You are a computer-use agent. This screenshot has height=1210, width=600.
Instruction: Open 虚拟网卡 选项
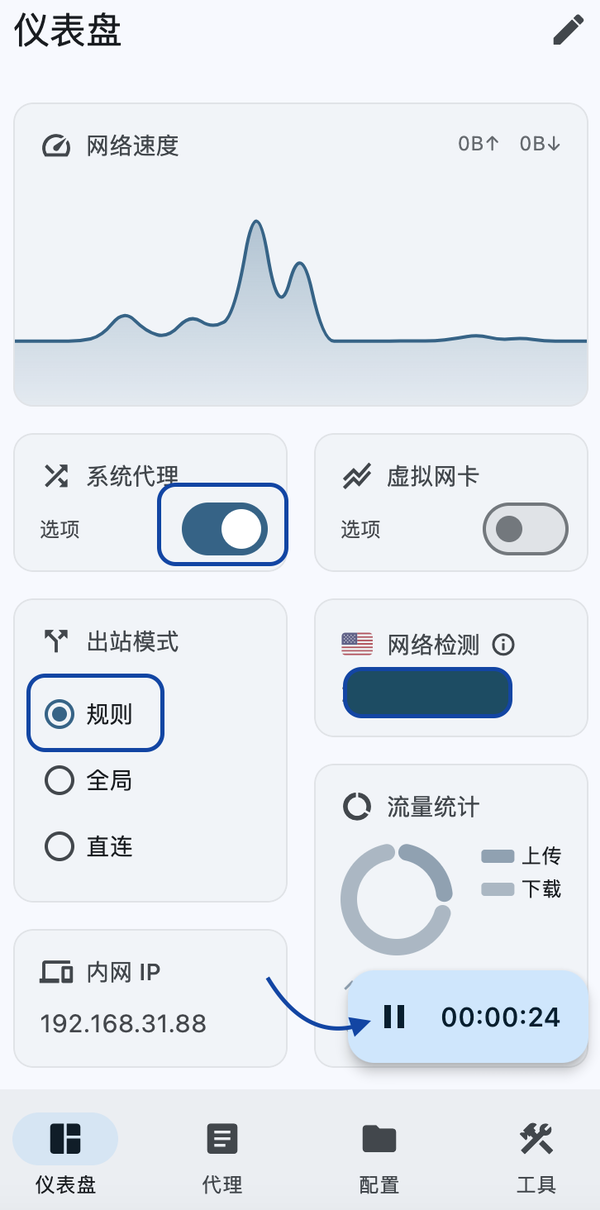coord(361,530)
